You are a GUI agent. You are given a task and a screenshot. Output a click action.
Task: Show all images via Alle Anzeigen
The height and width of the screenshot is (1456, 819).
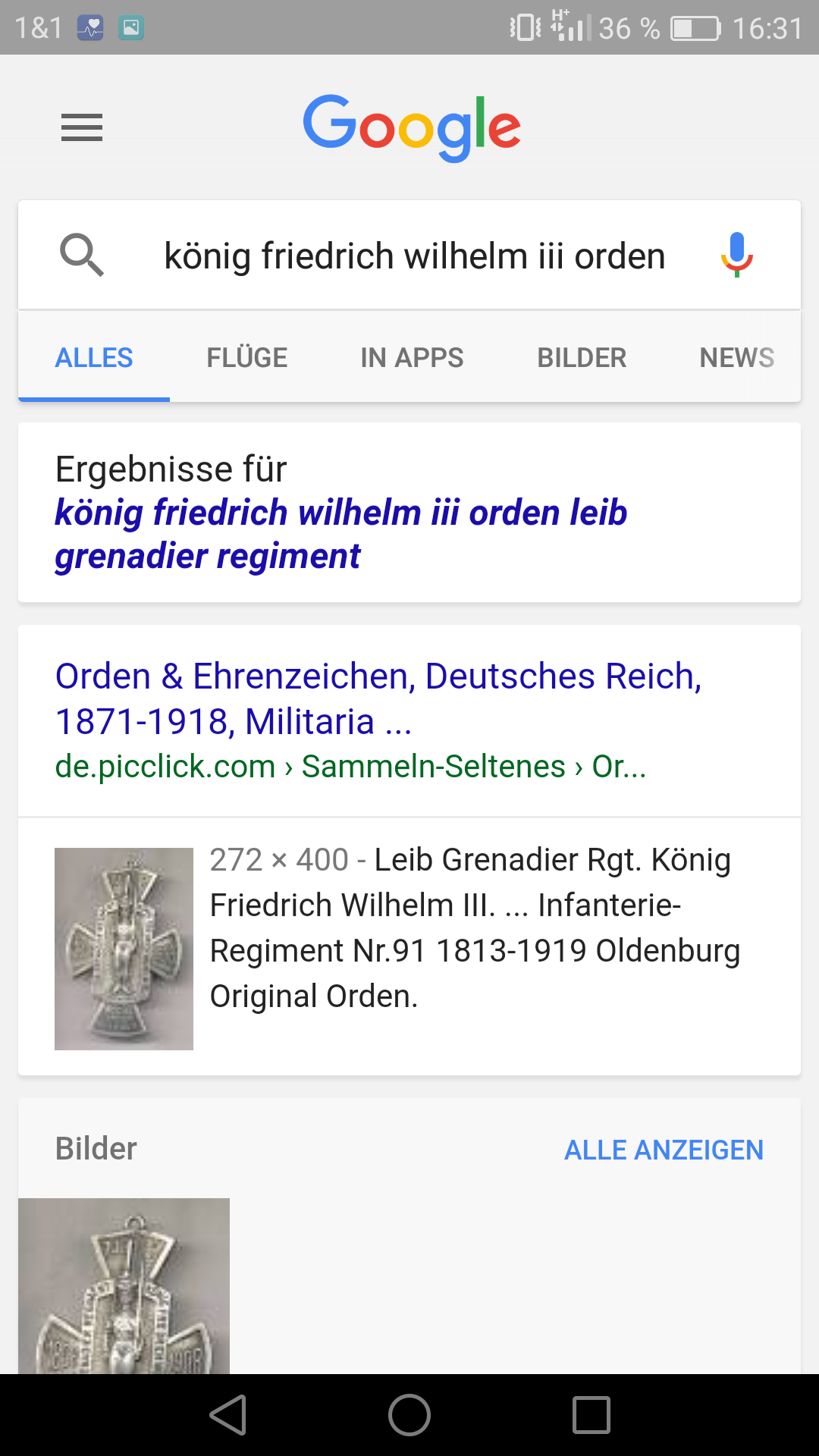point(664,1150)
